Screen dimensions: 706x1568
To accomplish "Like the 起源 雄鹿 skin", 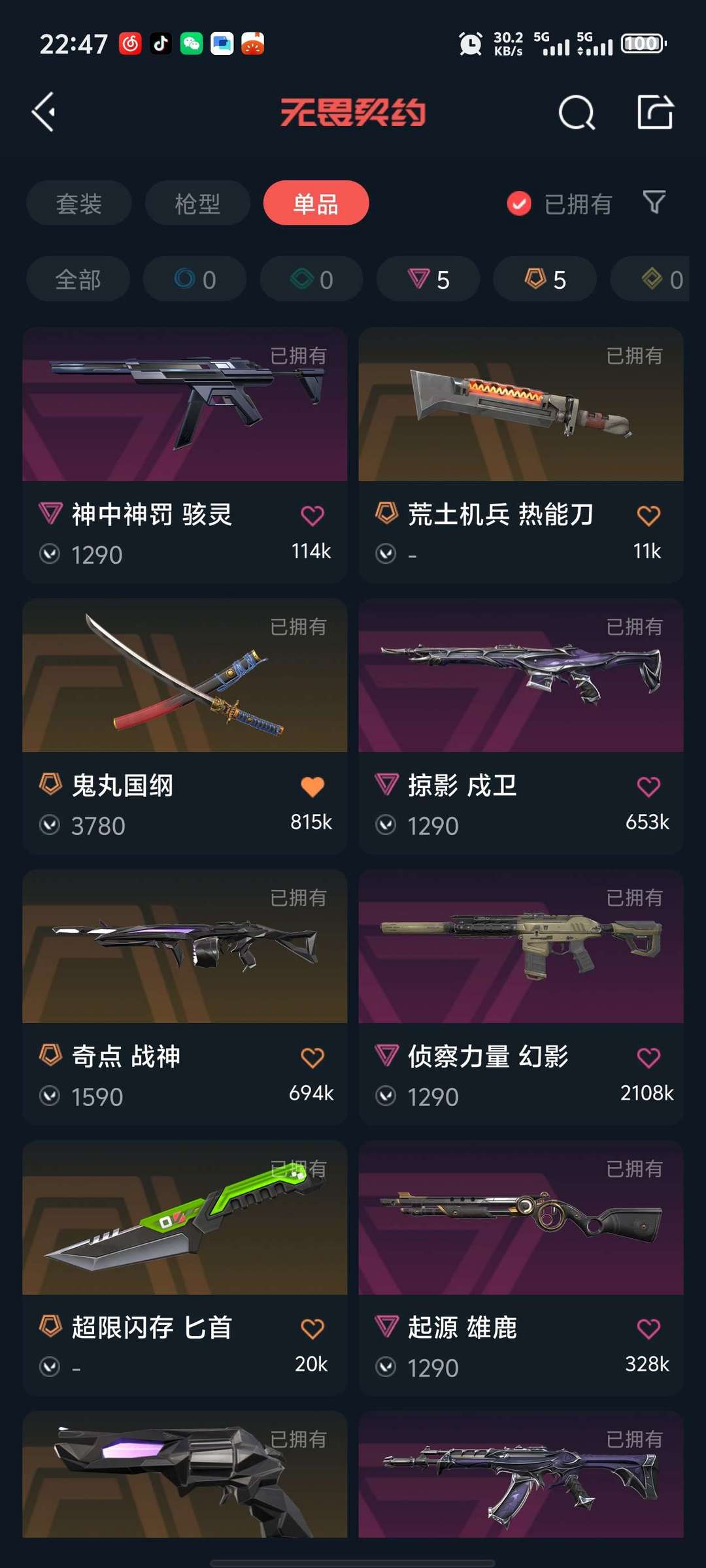I will click(648, 1328).
